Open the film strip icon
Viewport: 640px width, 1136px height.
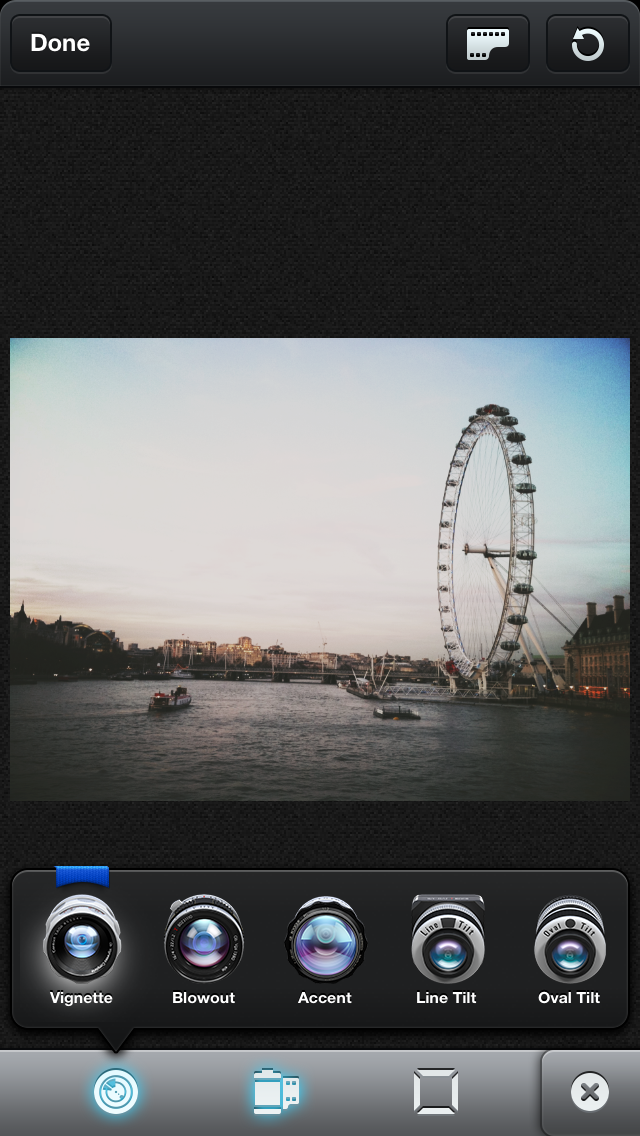pos(487,44)
